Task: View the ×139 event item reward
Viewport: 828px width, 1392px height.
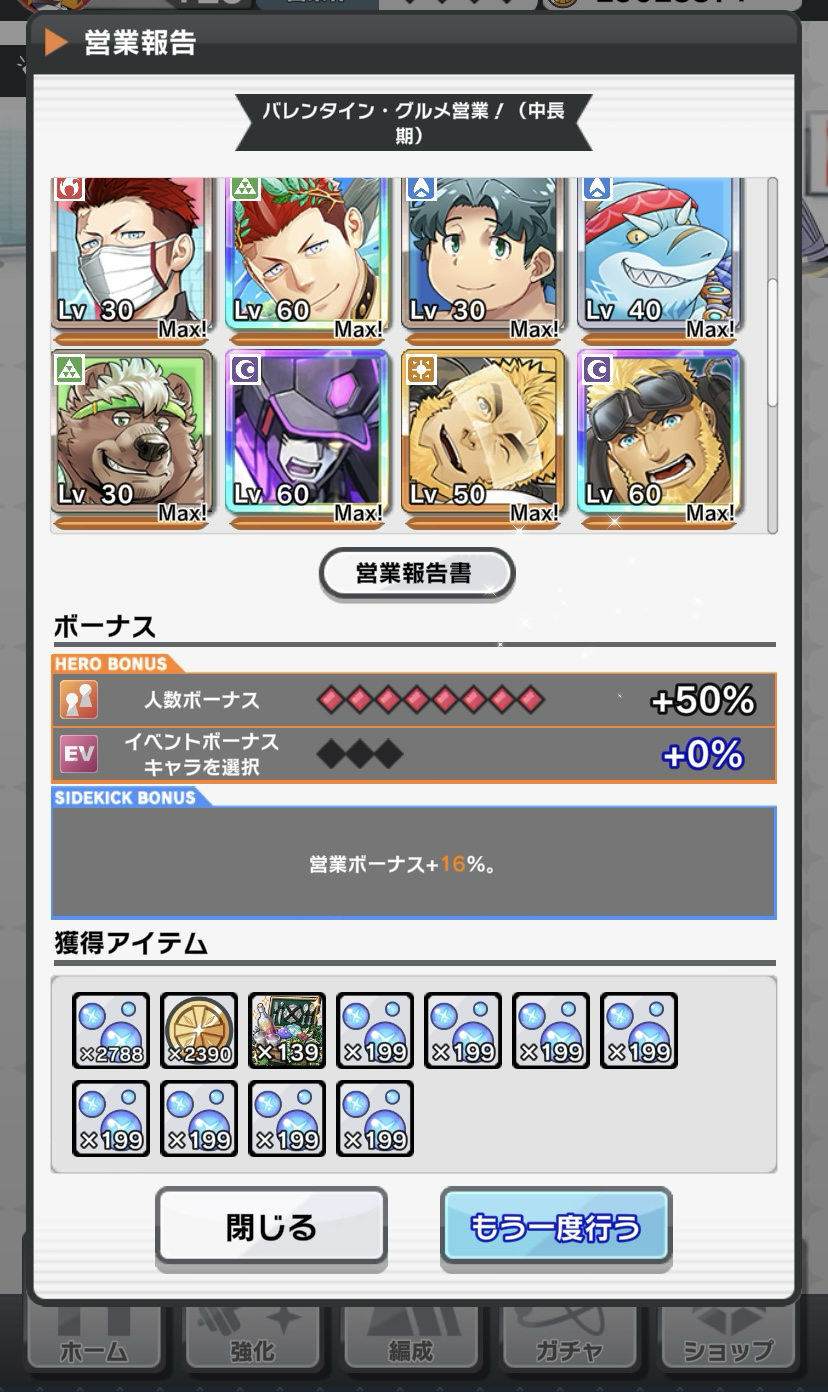Action: (287, 1030)
